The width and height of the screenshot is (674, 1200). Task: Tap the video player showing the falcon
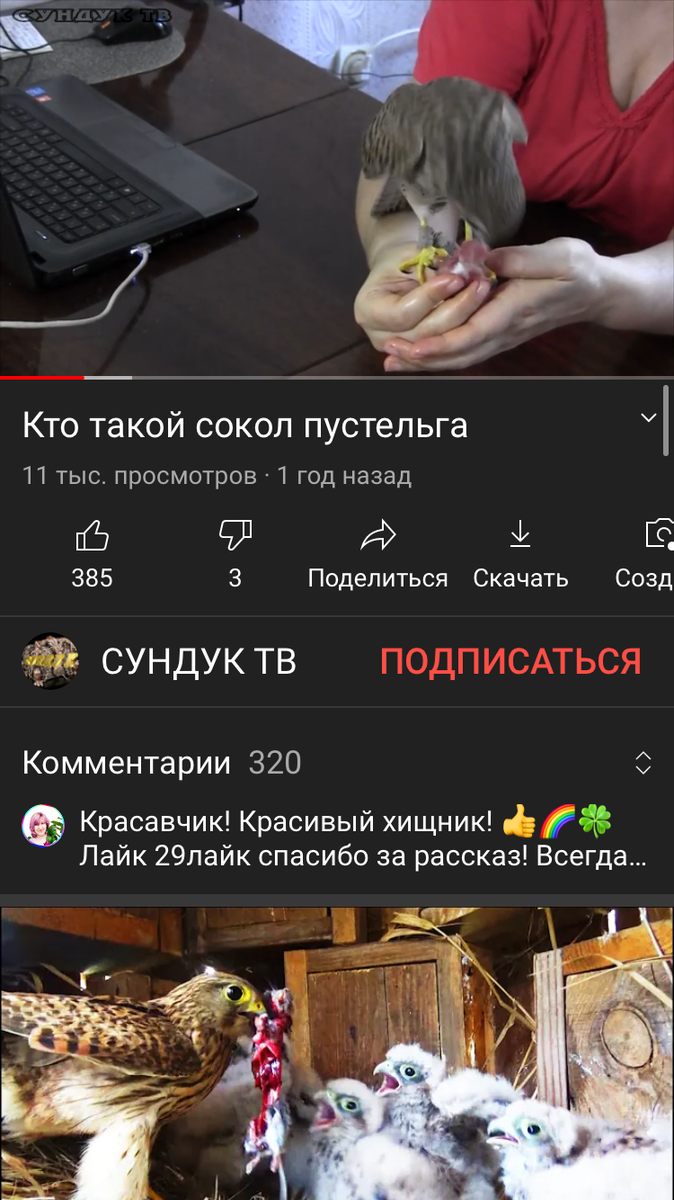click(337, 188)
